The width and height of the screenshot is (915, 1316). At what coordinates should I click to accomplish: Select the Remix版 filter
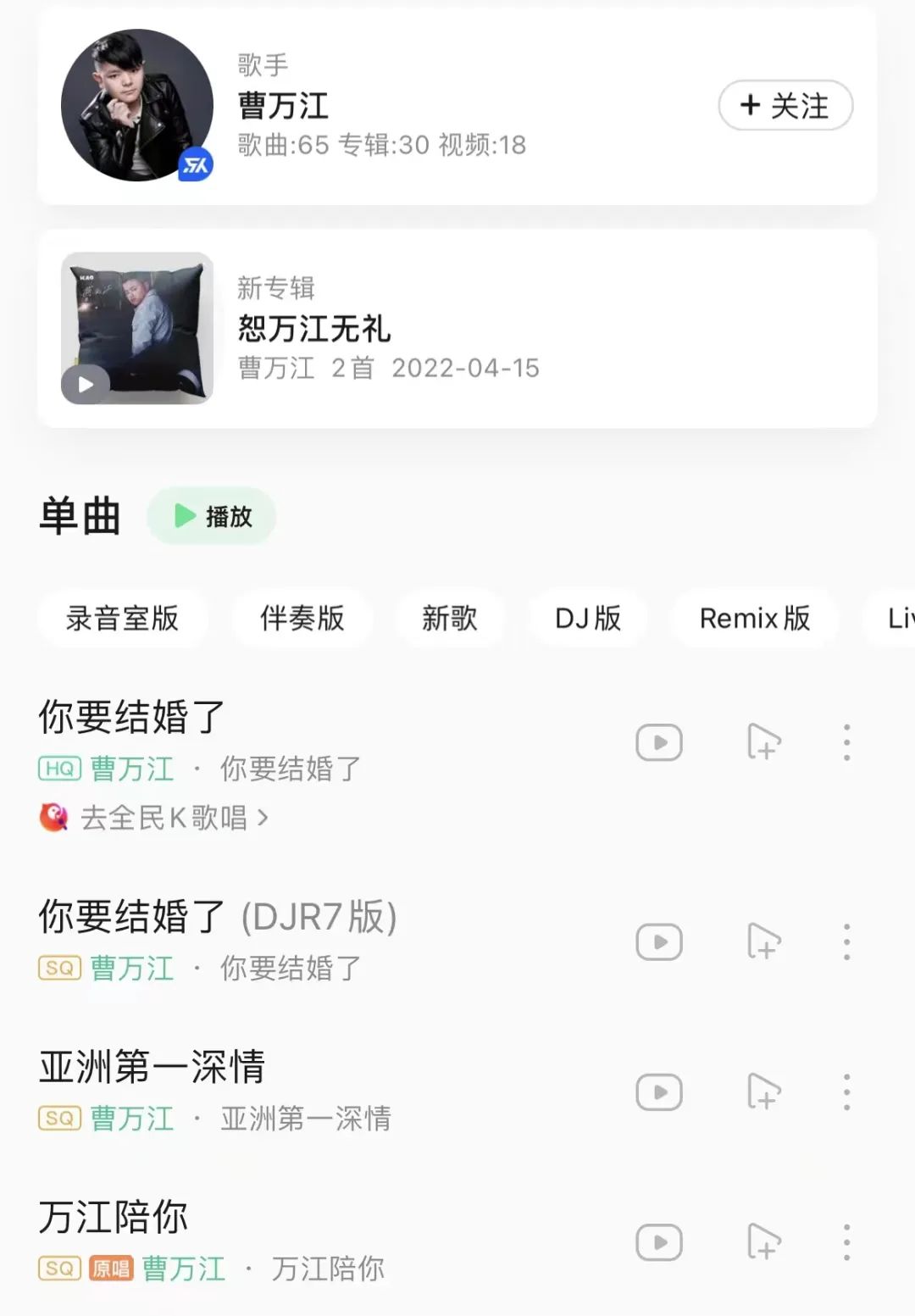[x=754, y=619]
